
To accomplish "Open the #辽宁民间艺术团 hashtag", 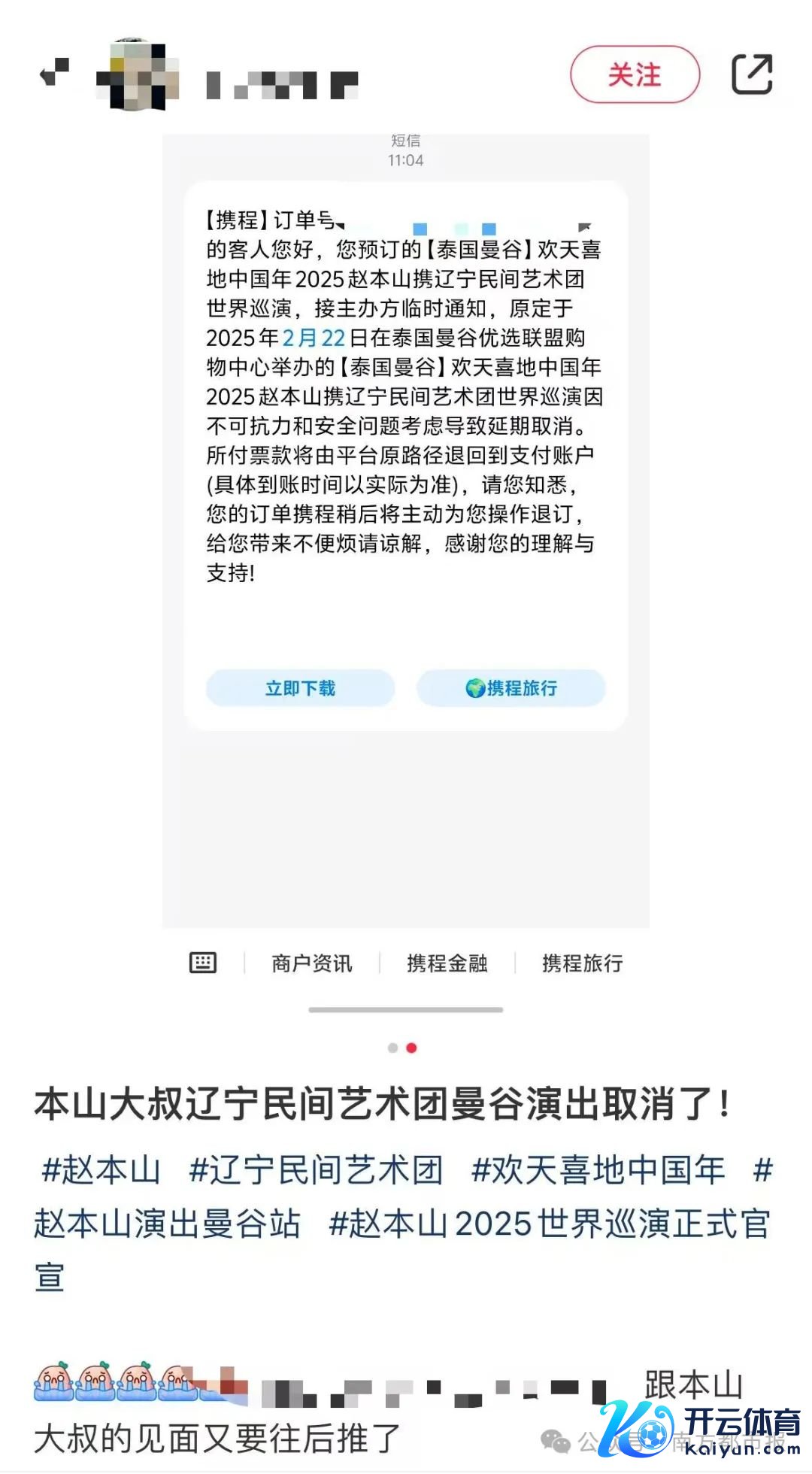I will point(316,1170).
